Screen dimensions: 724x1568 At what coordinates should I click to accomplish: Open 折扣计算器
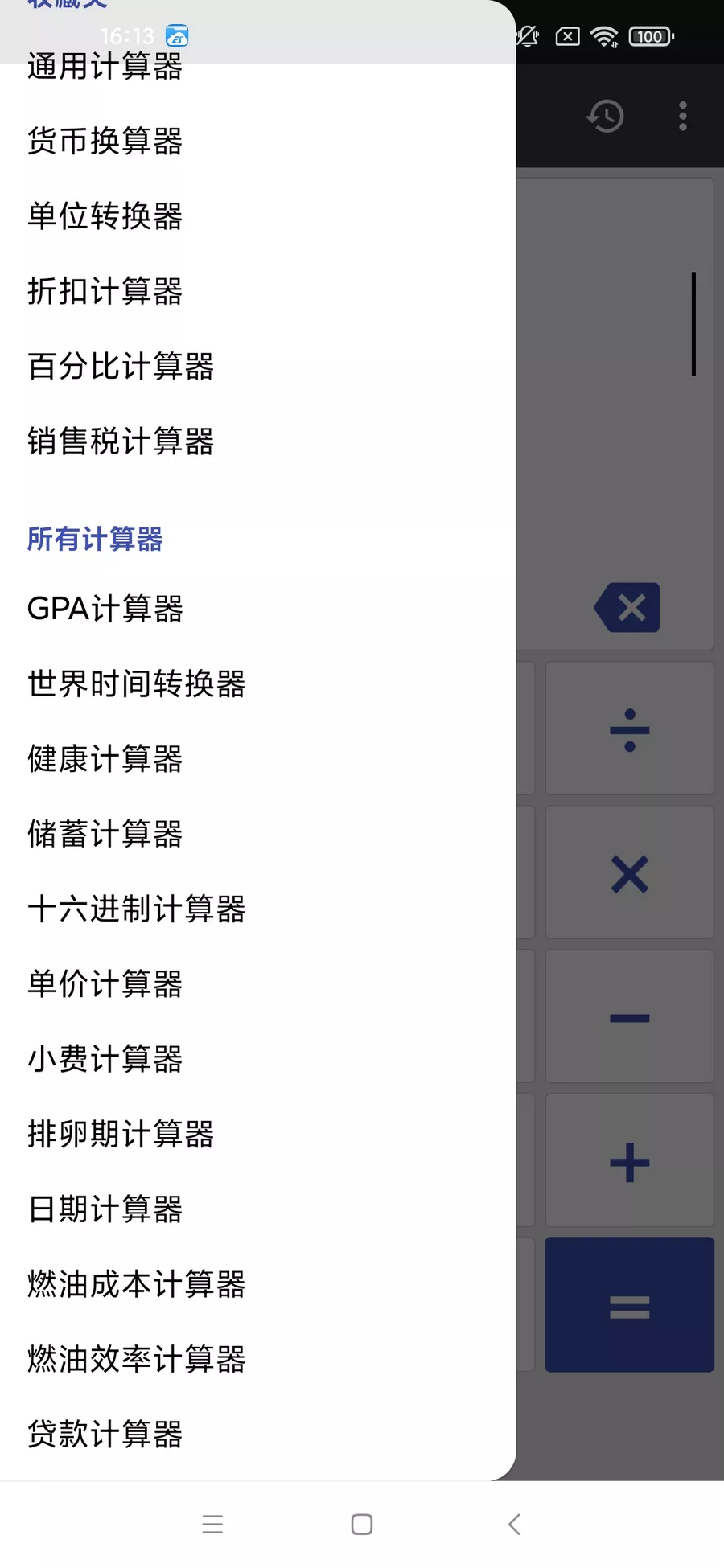105,291
